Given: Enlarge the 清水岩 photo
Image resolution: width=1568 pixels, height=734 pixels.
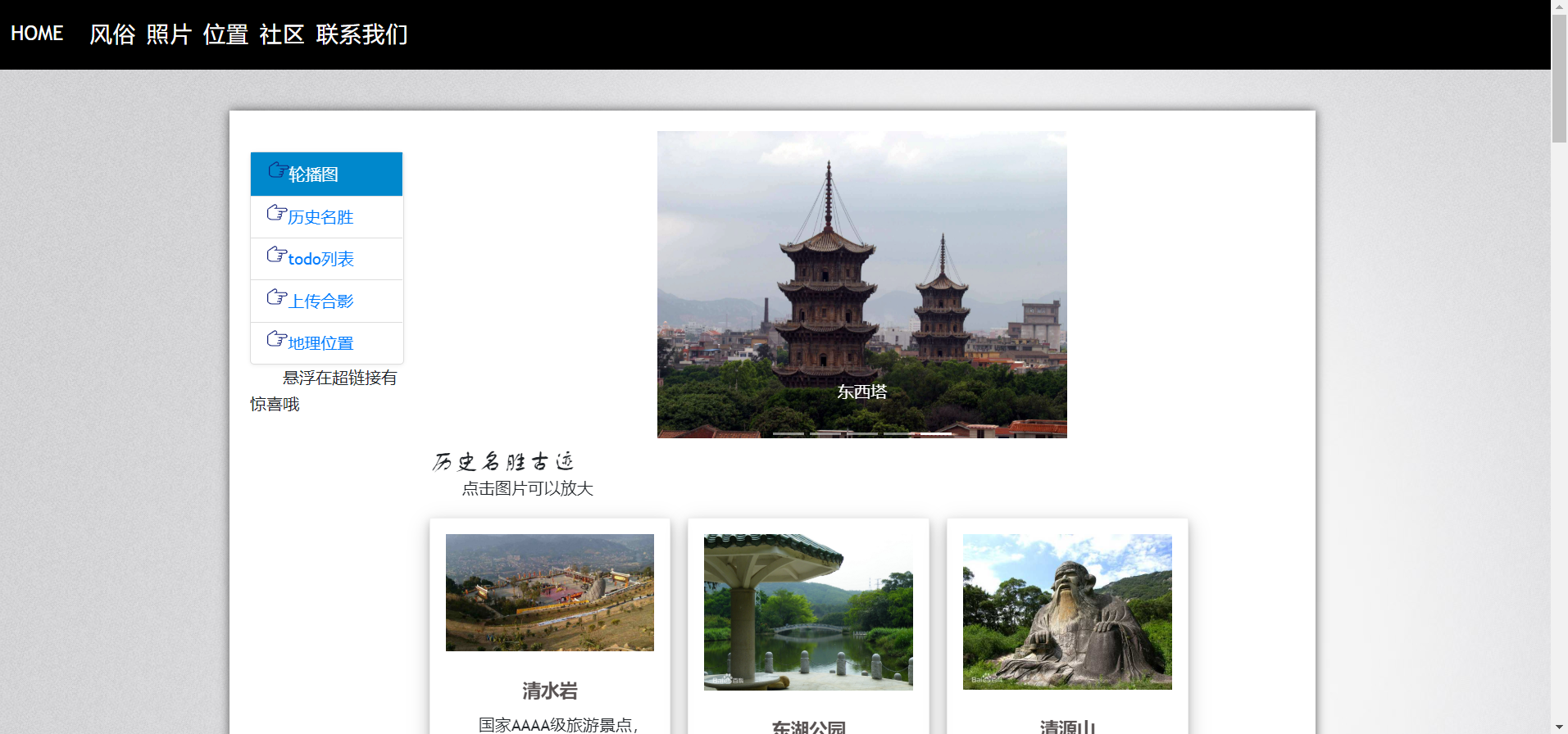Looking at the screenshot, I should click(x=549, y=592).
